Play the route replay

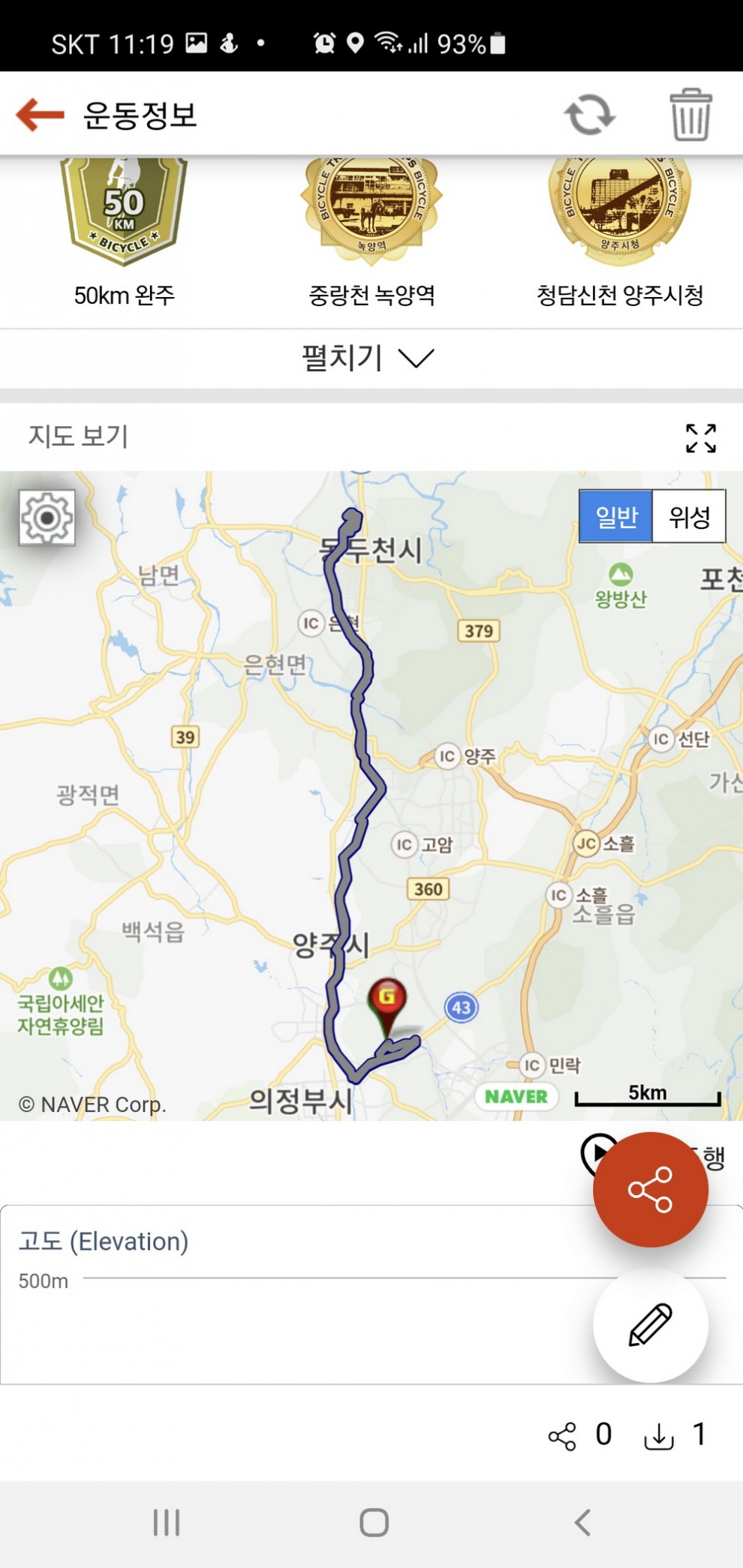[x=594, y=1152]
